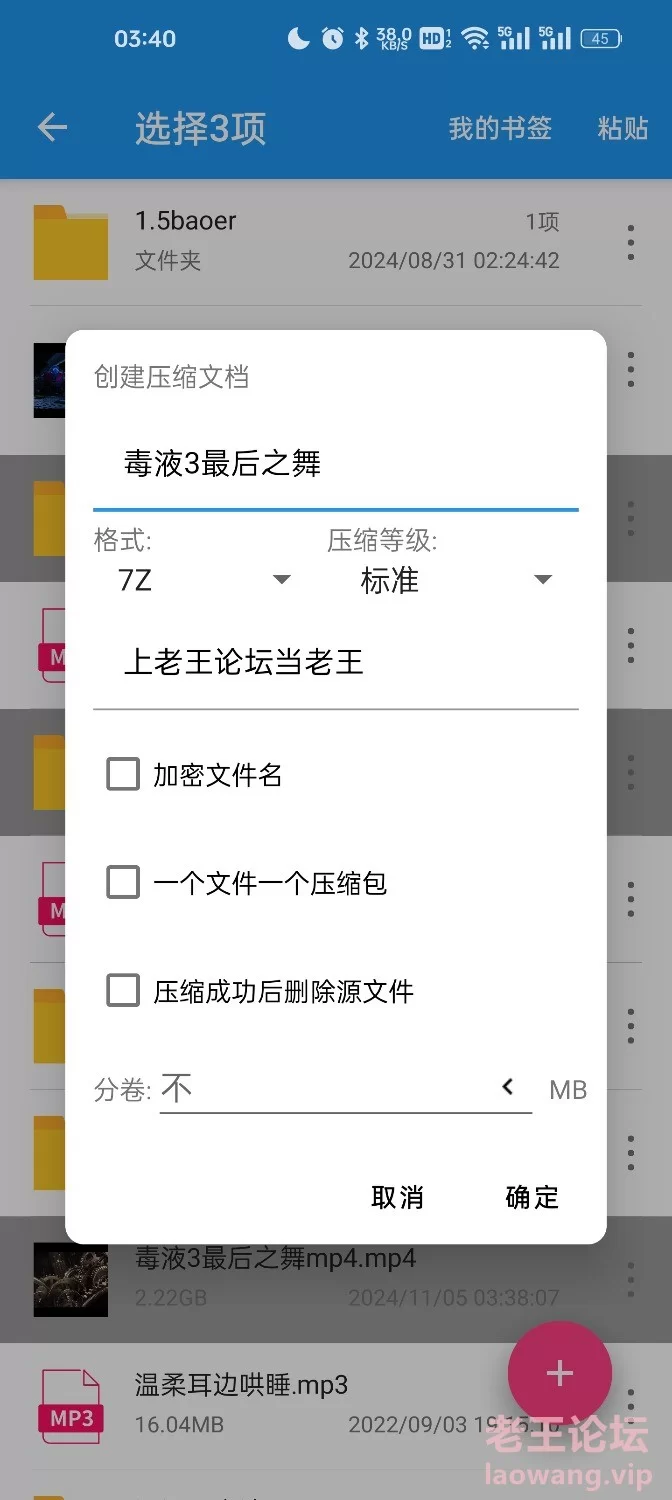
Task: Open overflow menu for 1.5baoer folder
Action: pyautogui.click(x=630, y=242)
